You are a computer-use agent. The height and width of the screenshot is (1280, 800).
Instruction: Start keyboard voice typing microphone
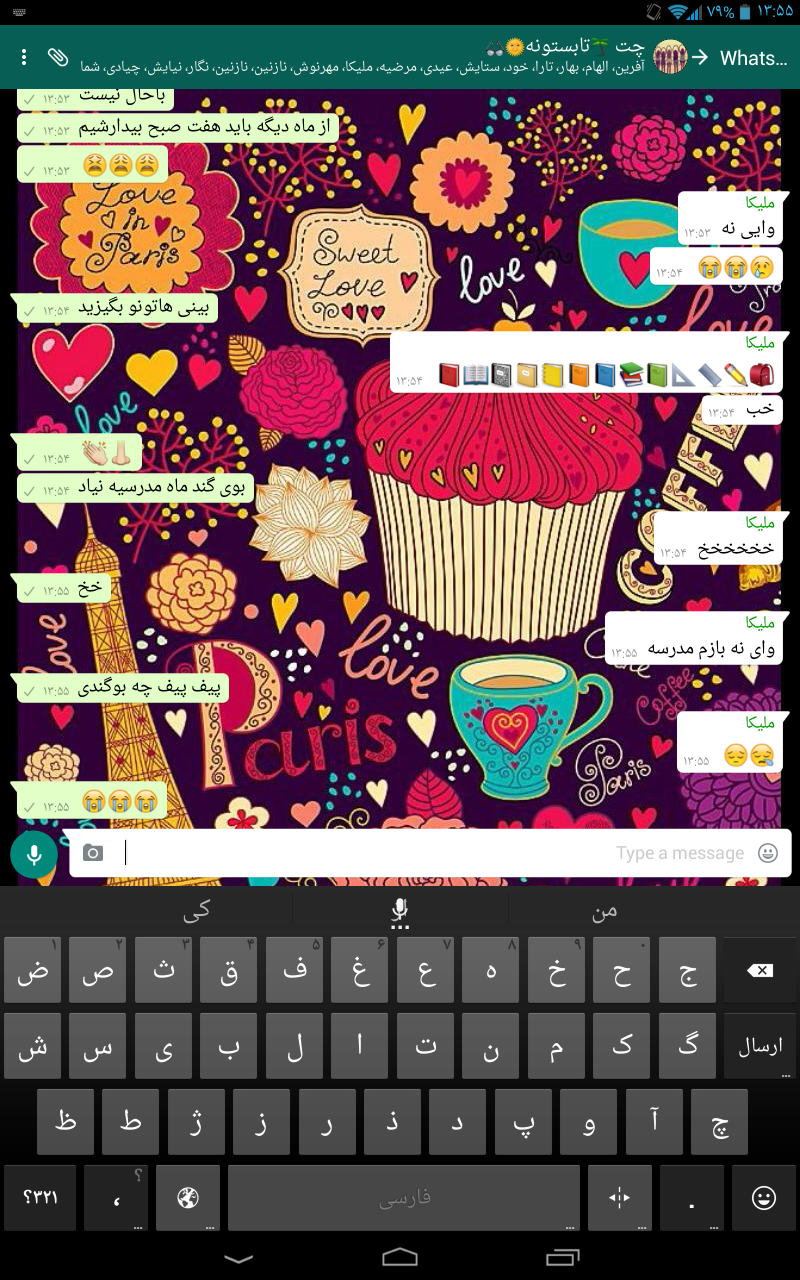pyautogui.click(x=400, y=911)
